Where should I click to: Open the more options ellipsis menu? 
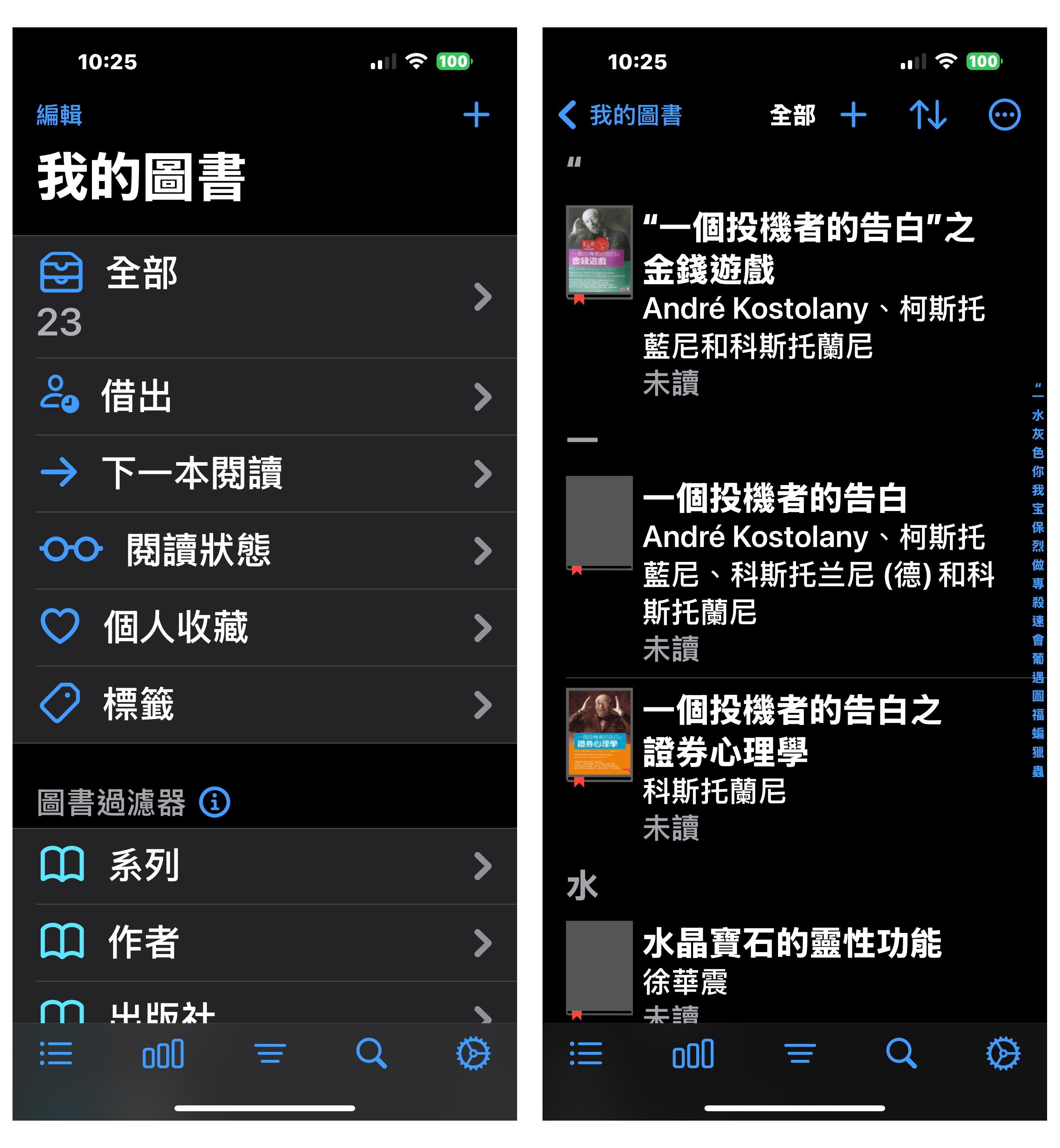[x=1004, y=115]
